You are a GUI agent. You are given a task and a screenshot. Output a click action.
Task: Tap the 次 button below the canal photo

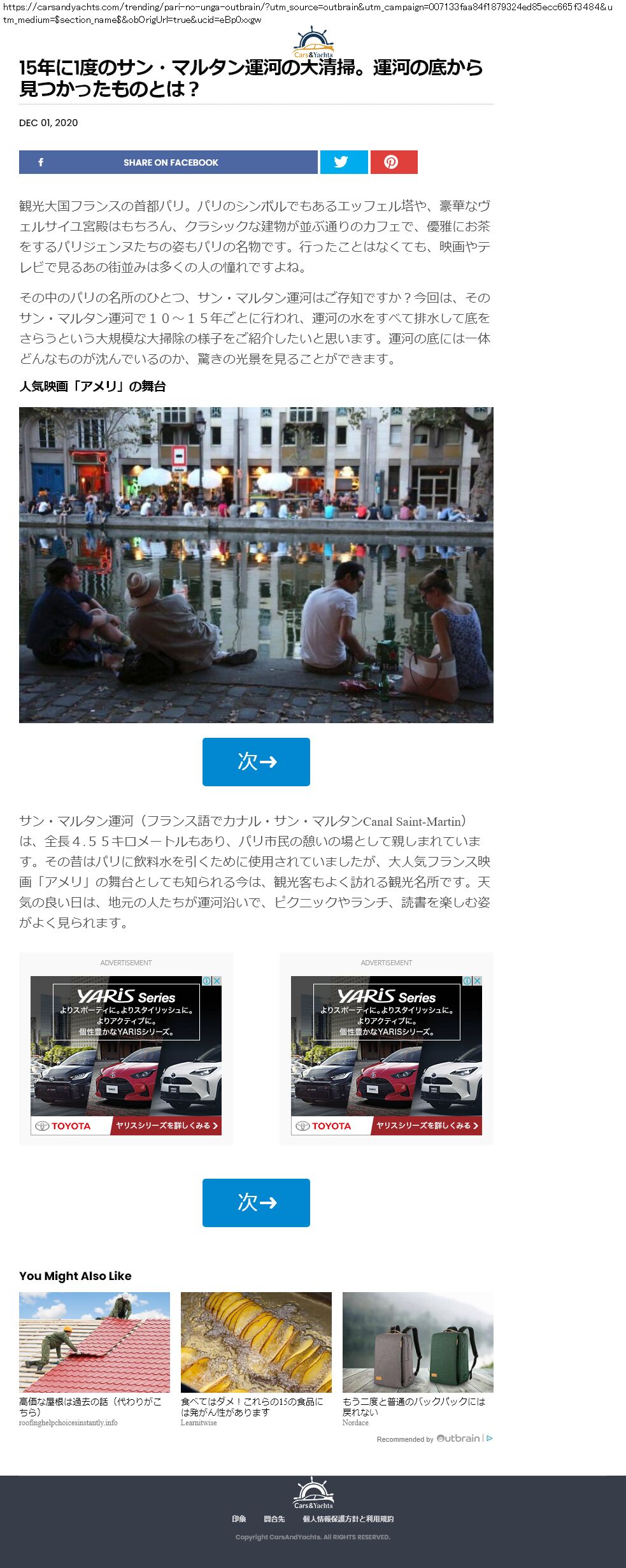[256, 761]
